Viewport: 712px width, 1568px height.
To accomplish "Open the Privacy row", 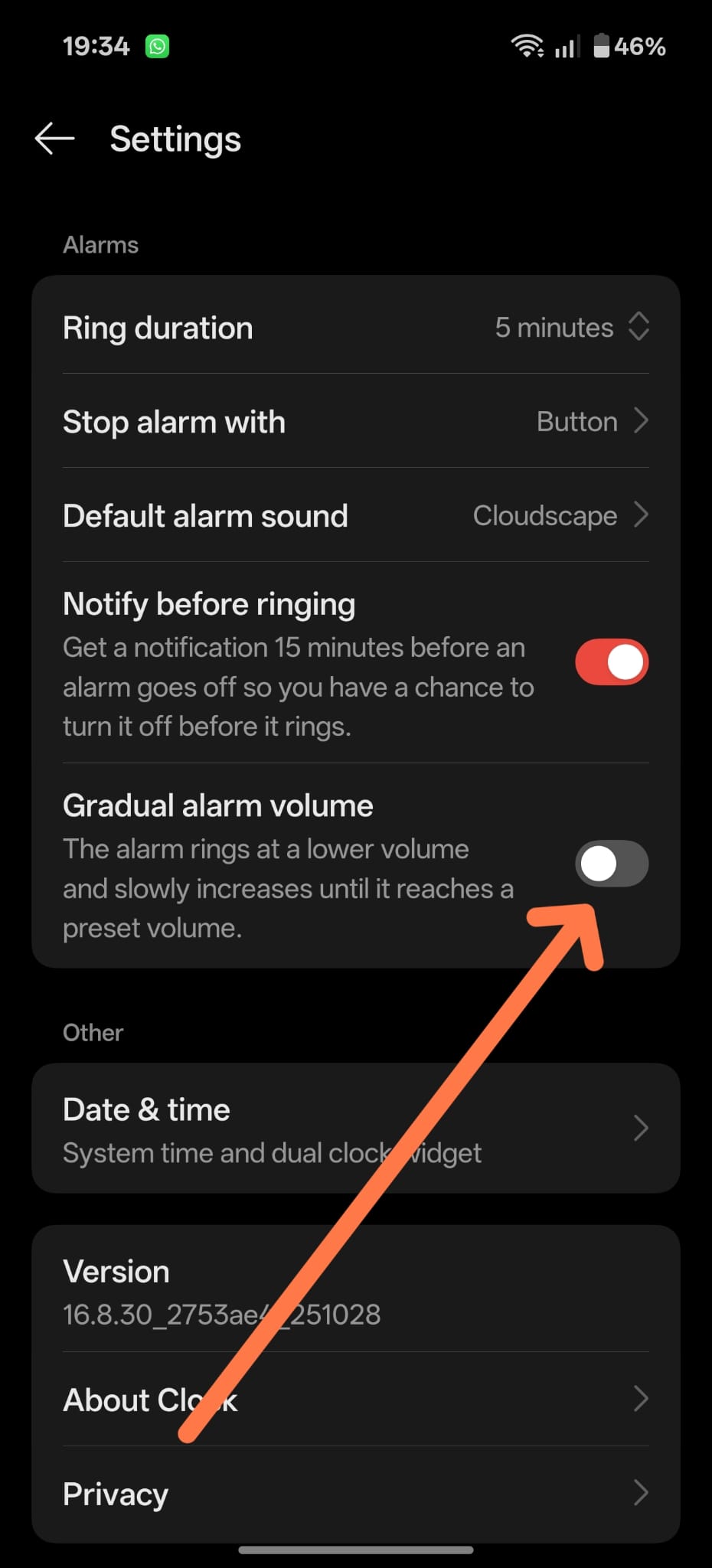I will click(x=355, y=1494).
